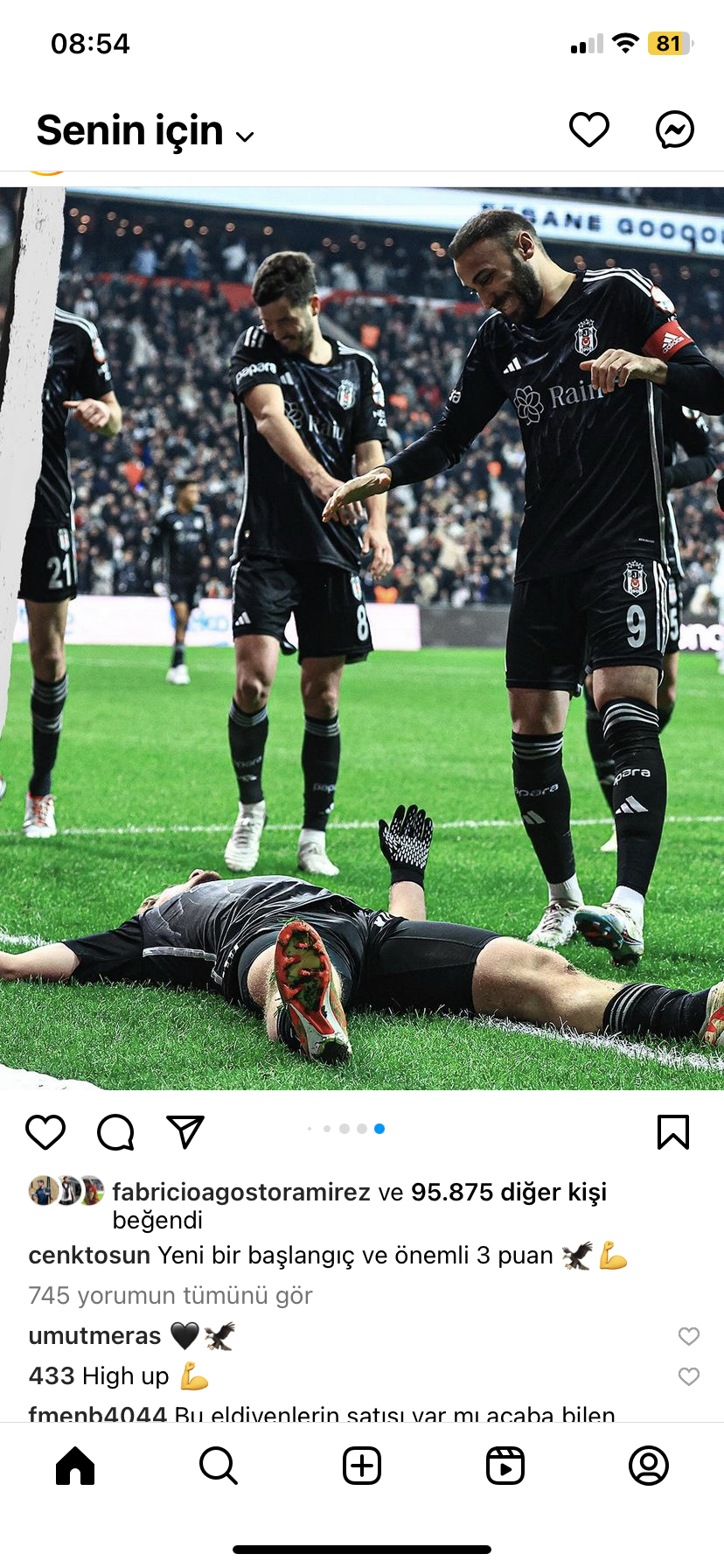724x1568 pixels.
Task: Open the Profile tab
Action: tap(649, 1466)
